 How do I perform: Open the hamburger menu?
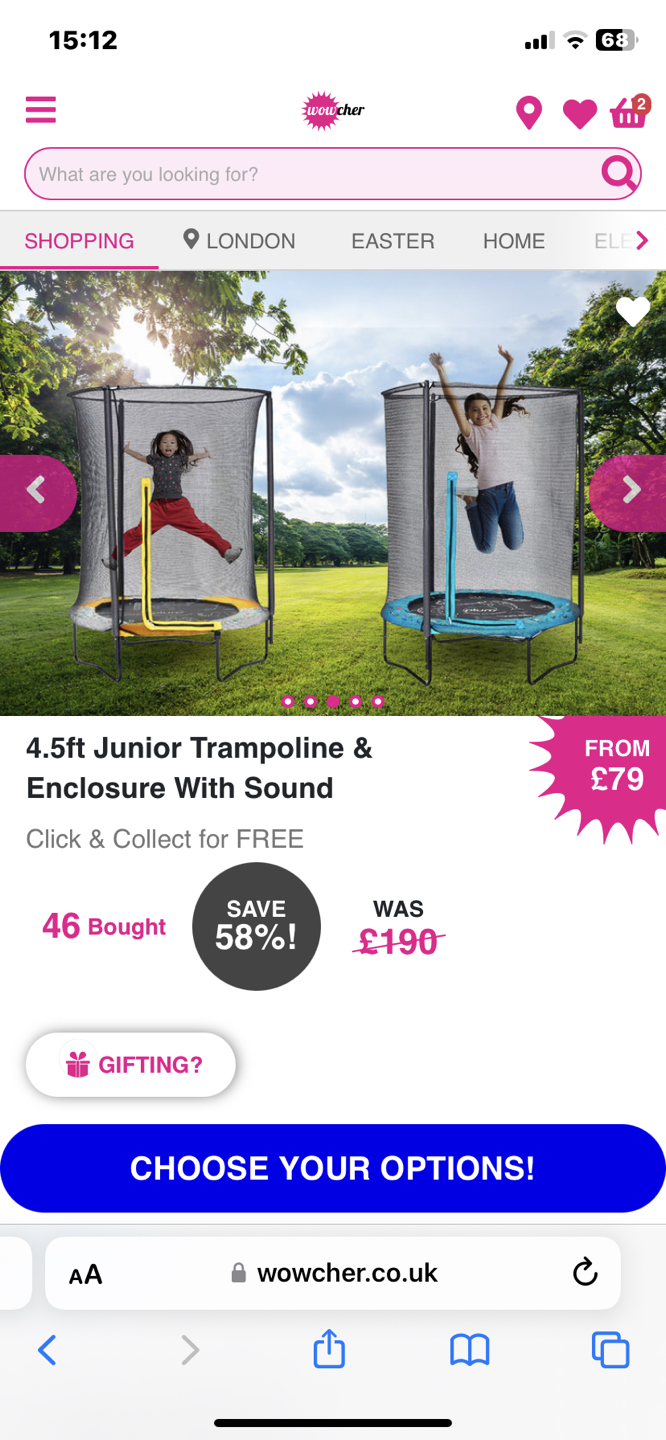click(x=41, y=109)
